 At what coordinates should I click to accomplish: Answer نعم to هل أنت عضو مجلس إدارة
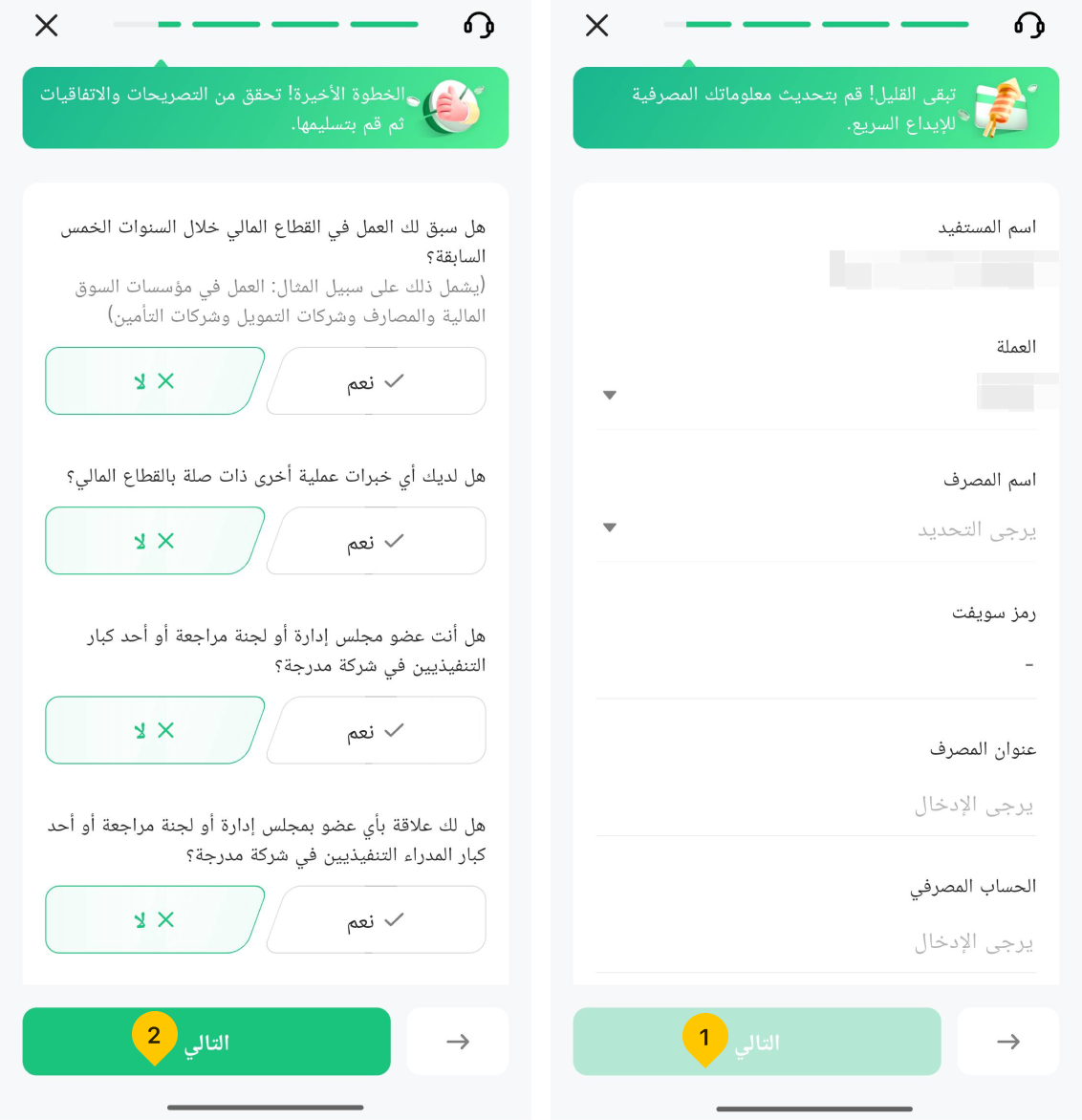377,730
